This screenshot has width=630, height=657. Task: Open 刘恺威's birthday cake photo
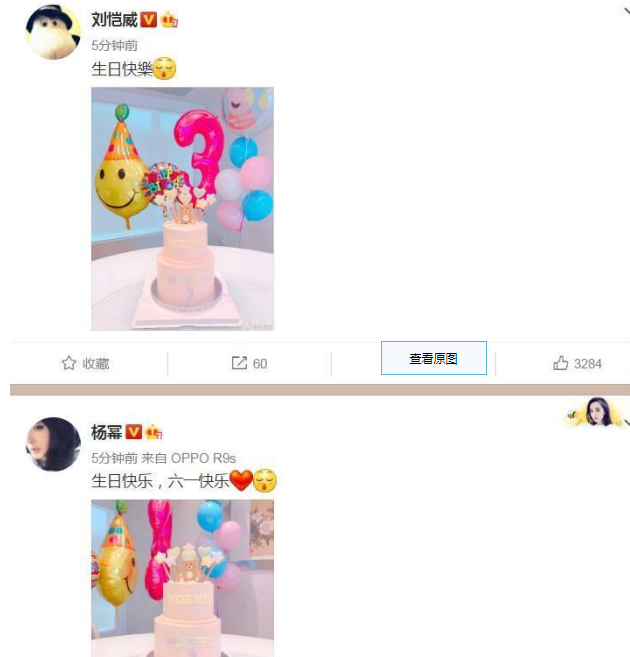point(182,208)
